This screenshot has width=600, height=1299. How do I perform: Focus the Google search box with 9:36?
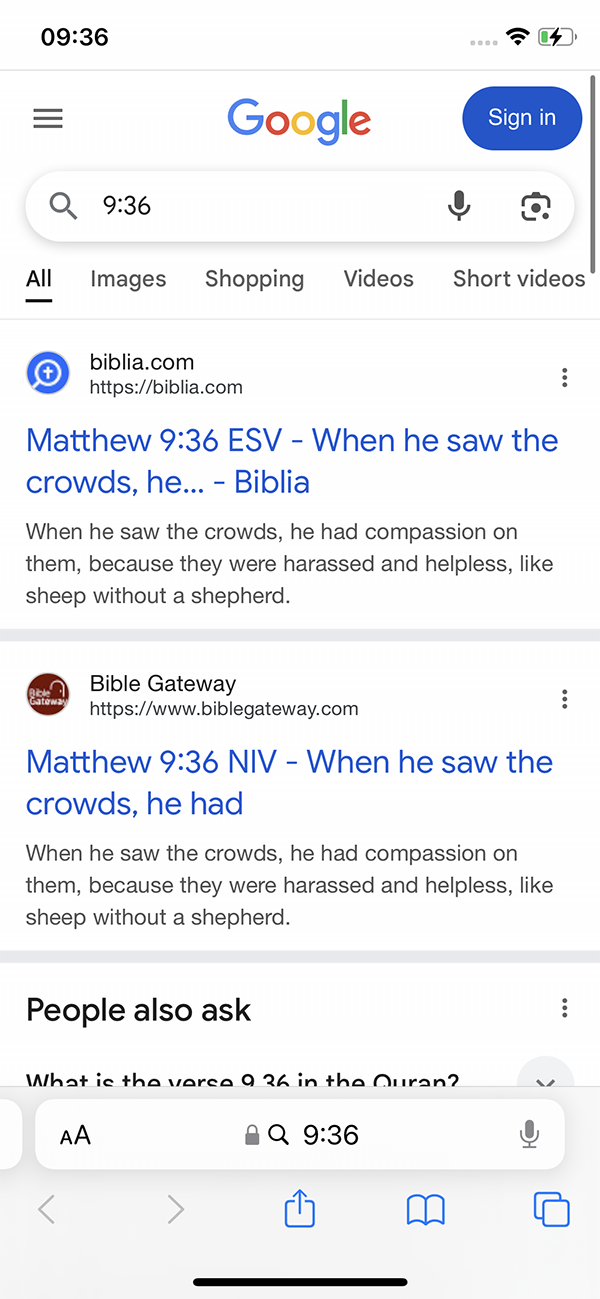(250, 206)
